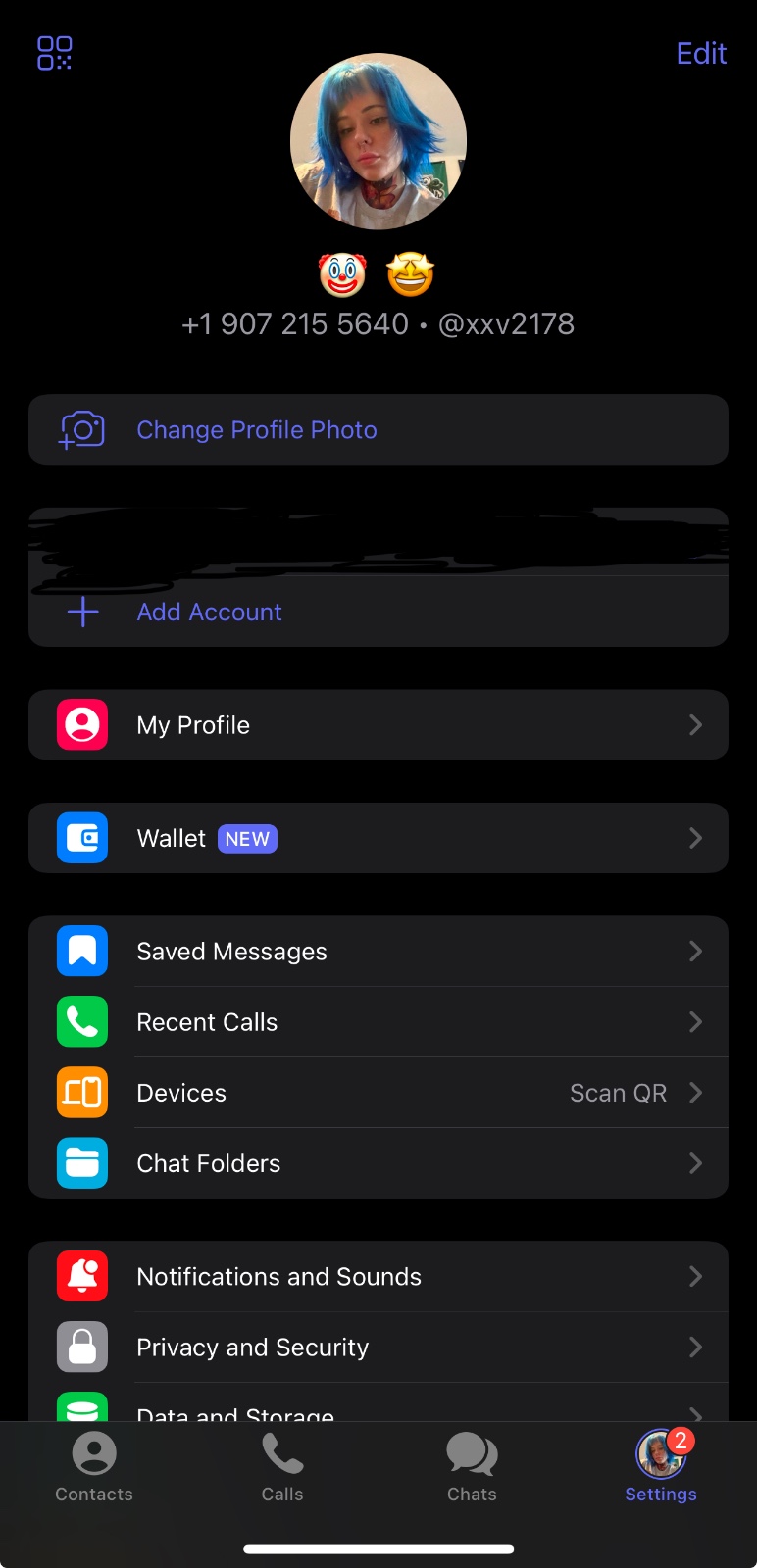Open Devices settings

[x=378, y=1093]
